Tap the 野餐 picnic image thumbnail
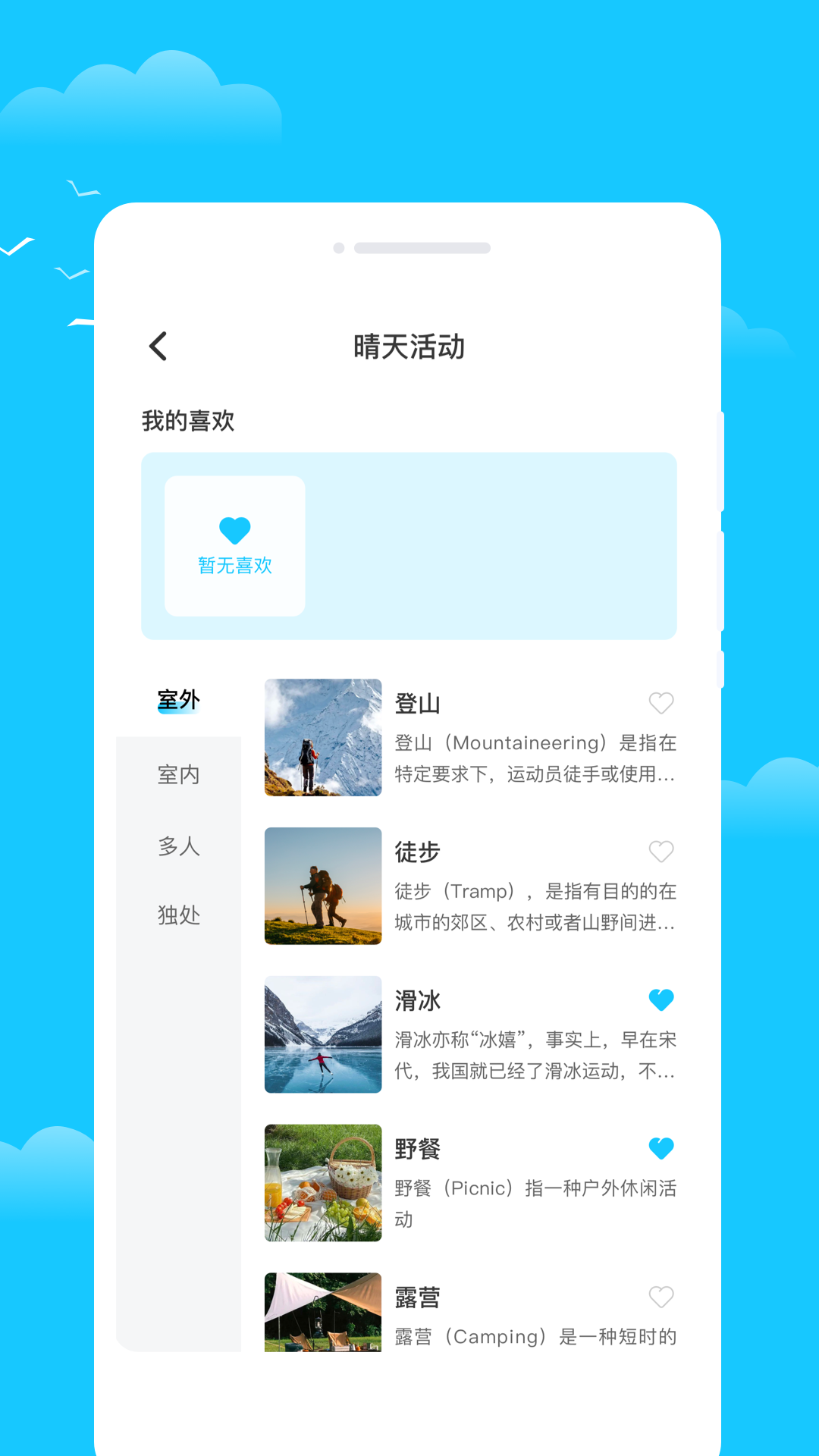Viewport: 819px width, 1456px height. (x=322, y=1181)
